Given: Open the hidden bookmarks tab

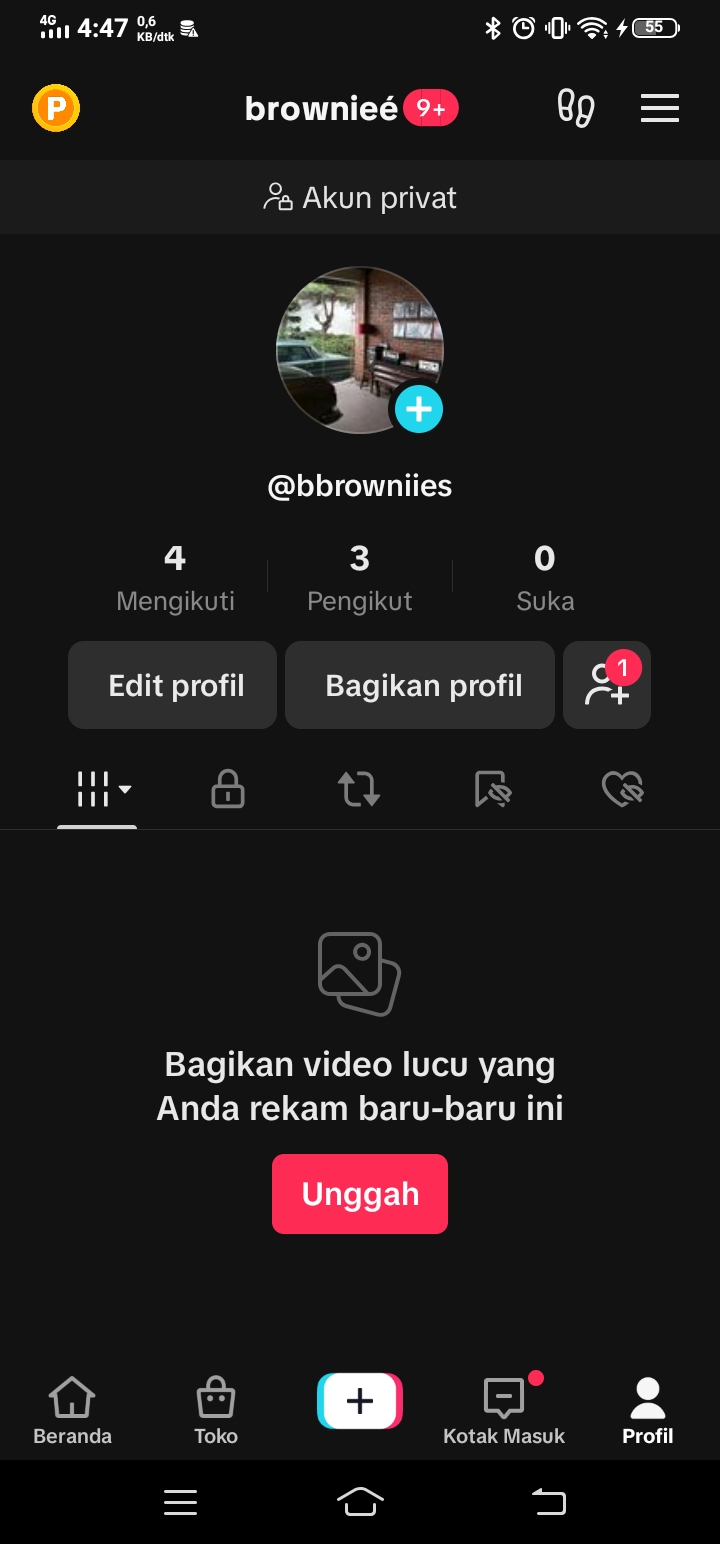Looking at the screenshot, I should 492,789.
